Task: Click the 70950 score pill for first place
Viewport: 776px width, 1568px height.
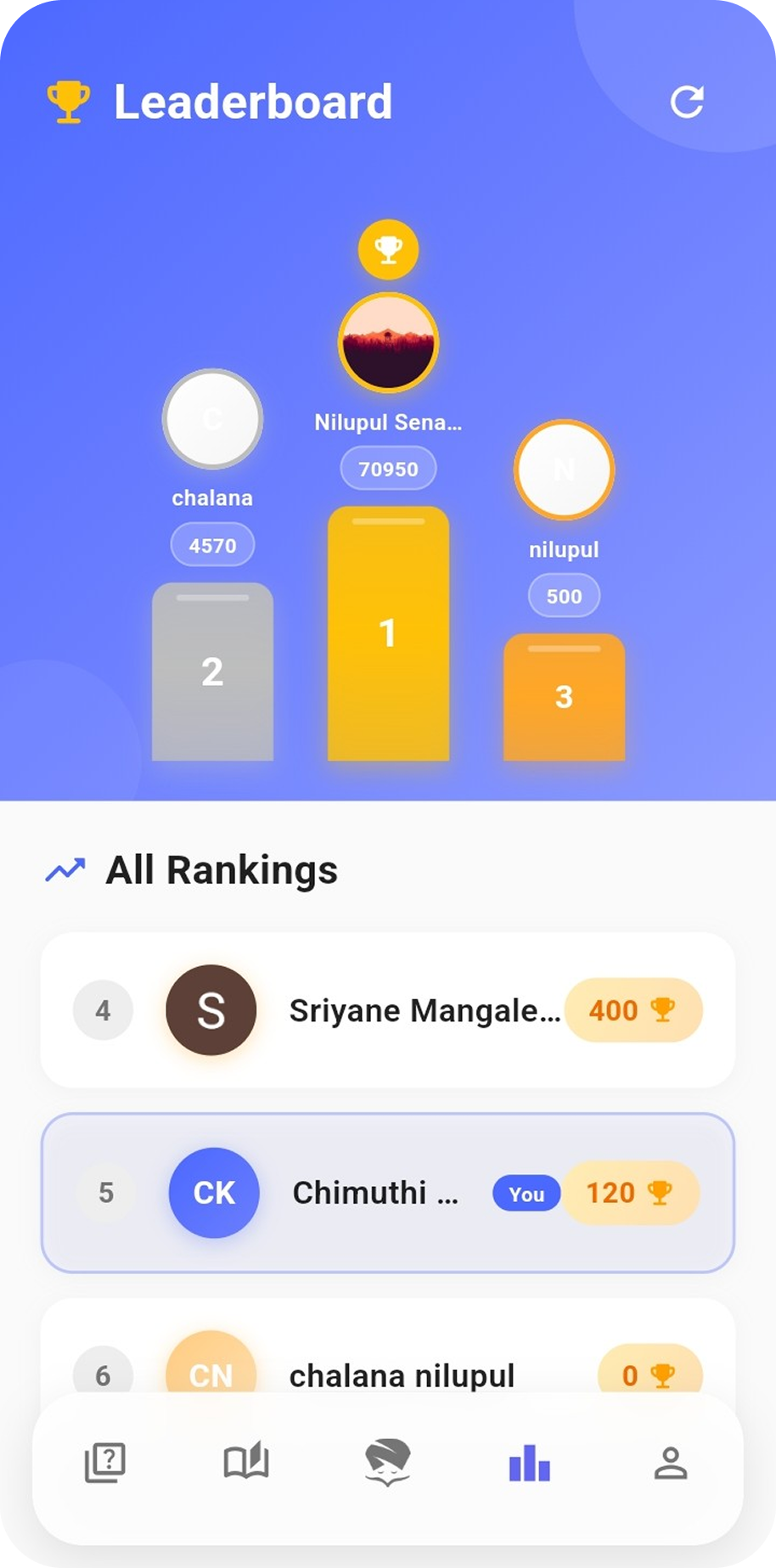Action: pos(388,468)
